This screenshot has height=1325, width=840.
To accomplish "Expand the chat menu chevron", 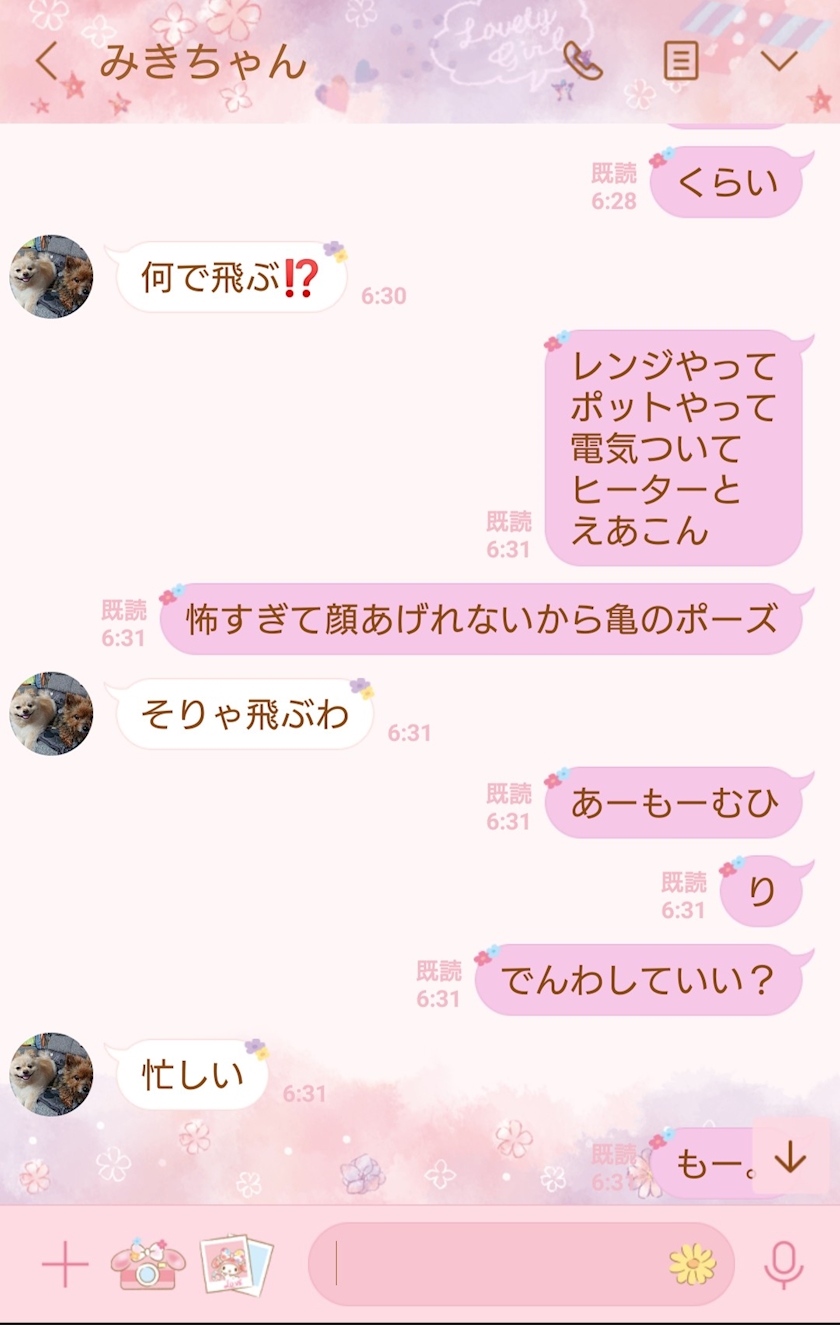I will point(778,62).
